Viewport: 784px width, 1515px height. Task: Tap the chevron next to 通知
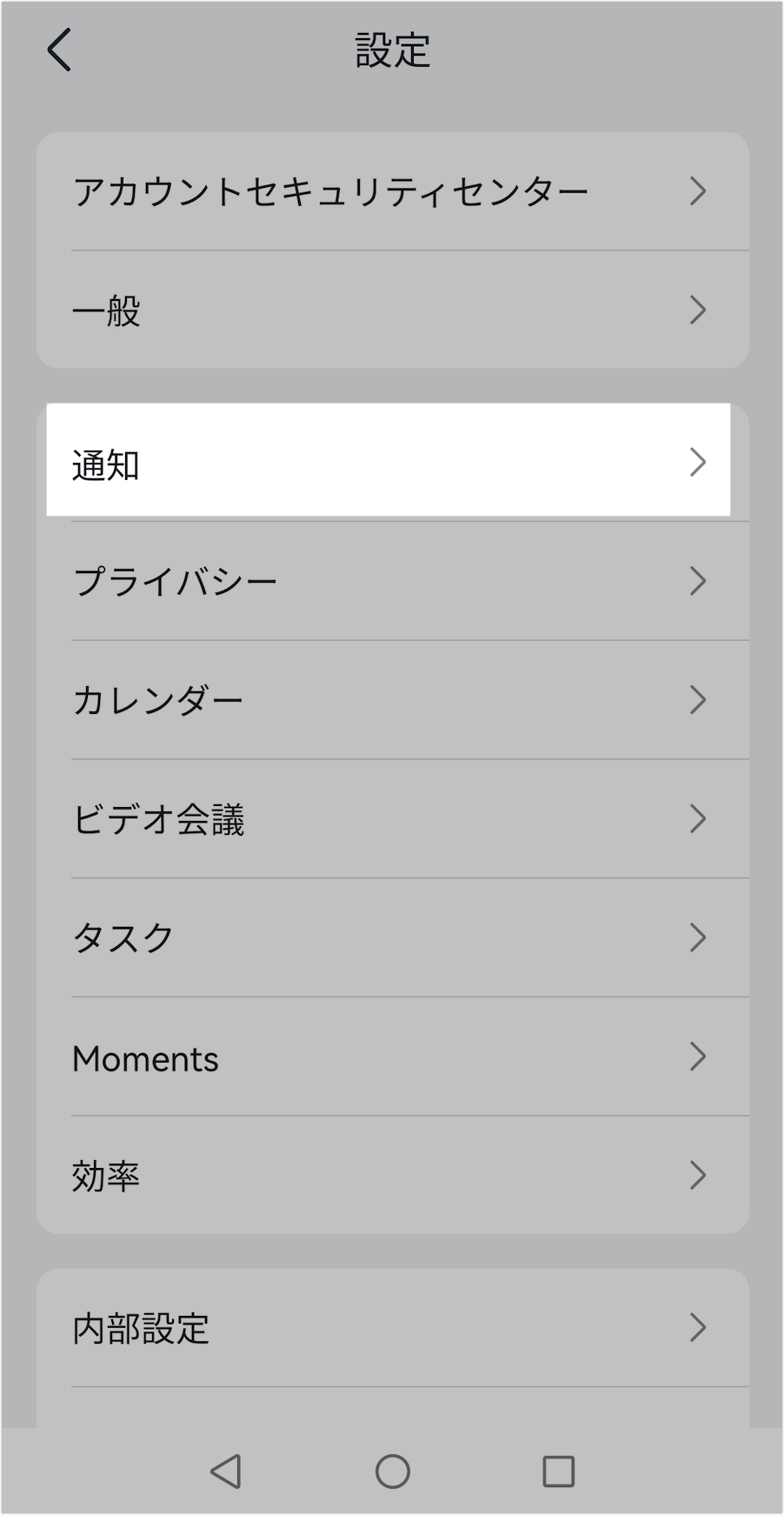click(698, 464)
